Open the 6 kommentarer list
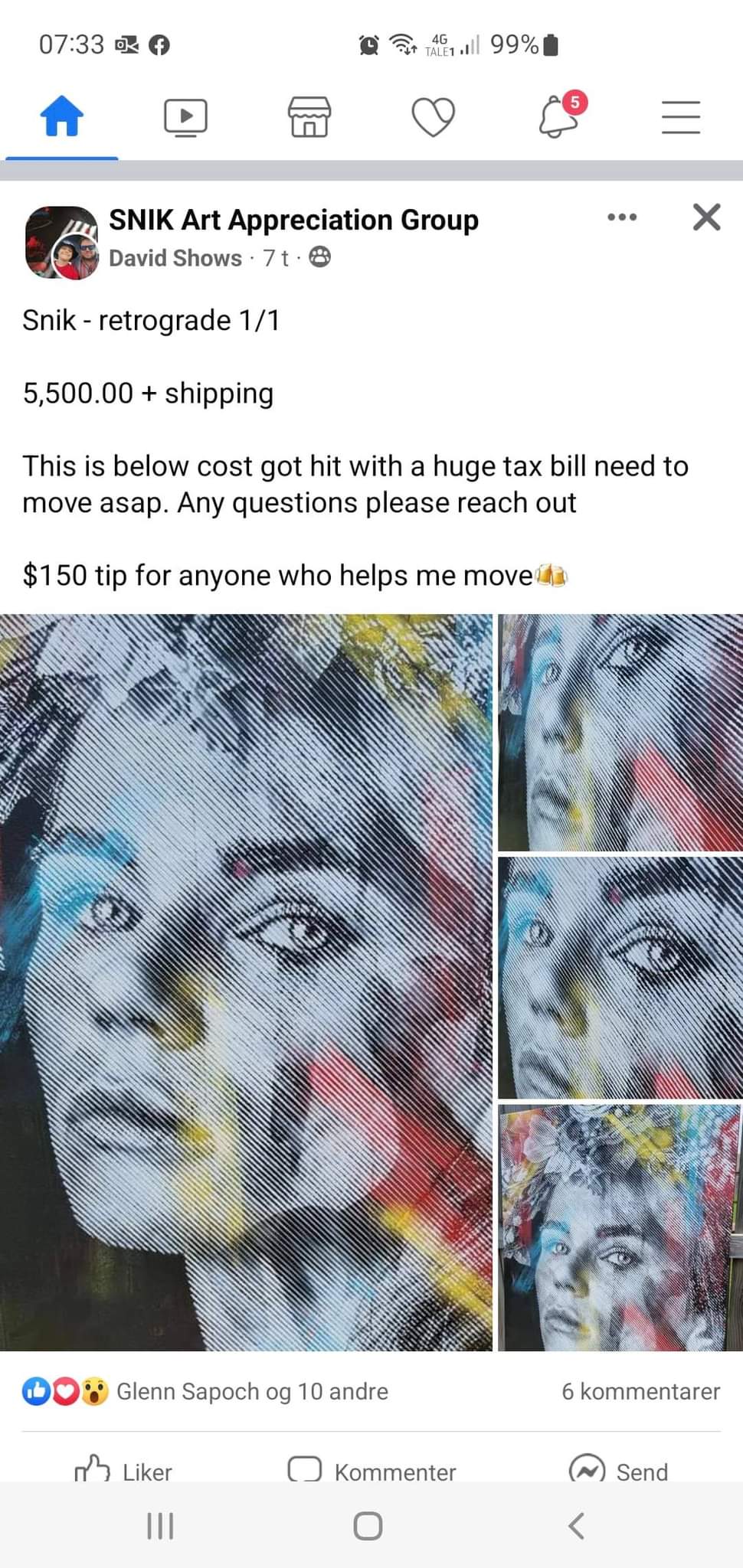The width and height of the screenshot is (743, 1568). click(x=640, y=1391)
